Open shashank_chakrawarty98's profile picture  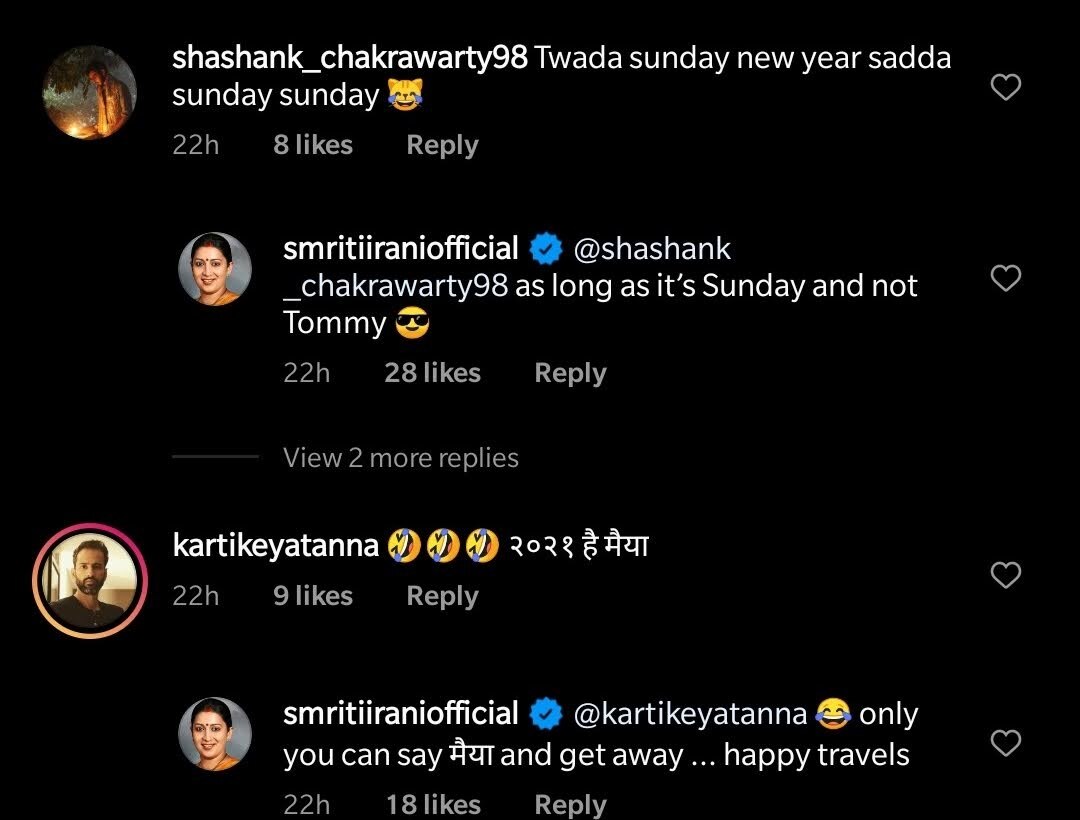pyautogui.click(x=90, y=92)
